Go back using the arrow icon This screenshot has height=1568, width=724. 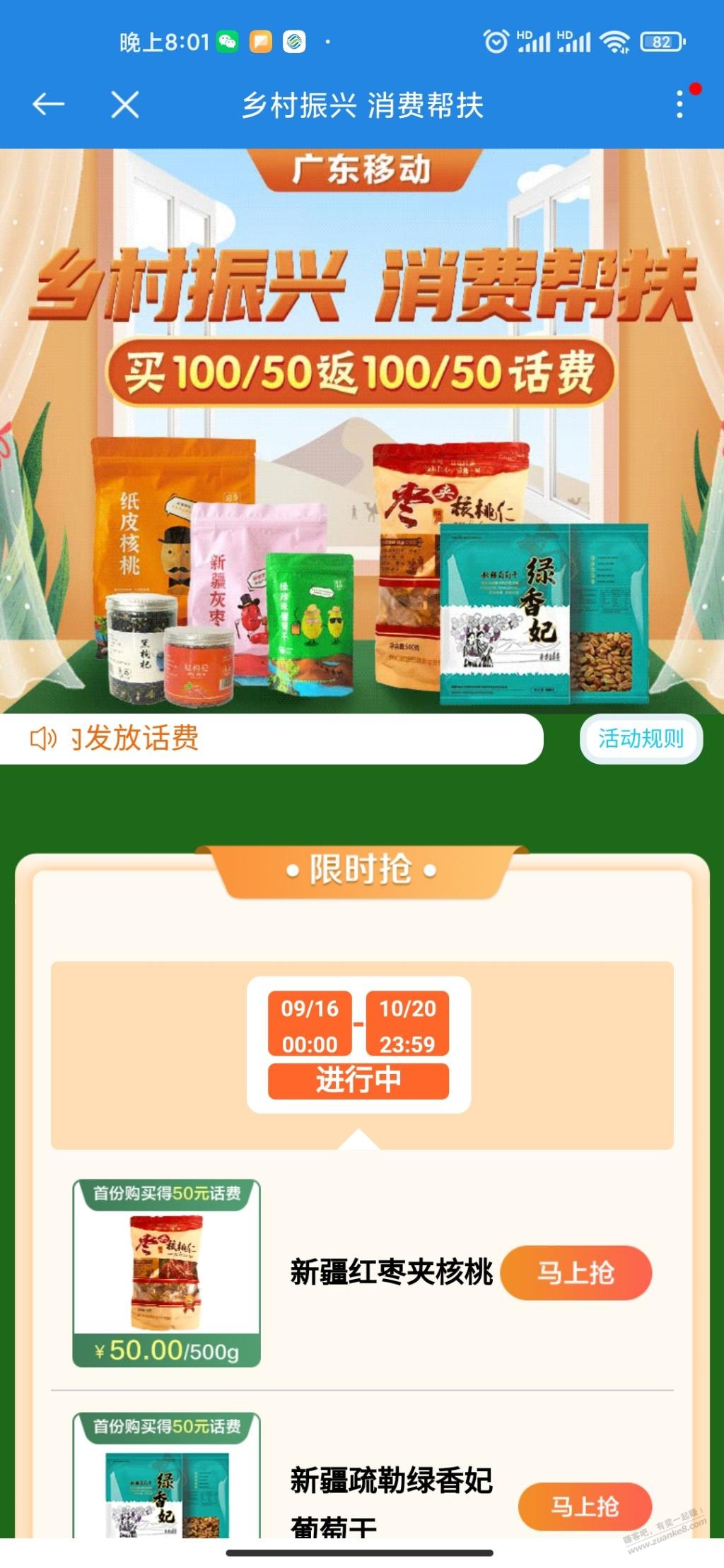click(48, 105)
